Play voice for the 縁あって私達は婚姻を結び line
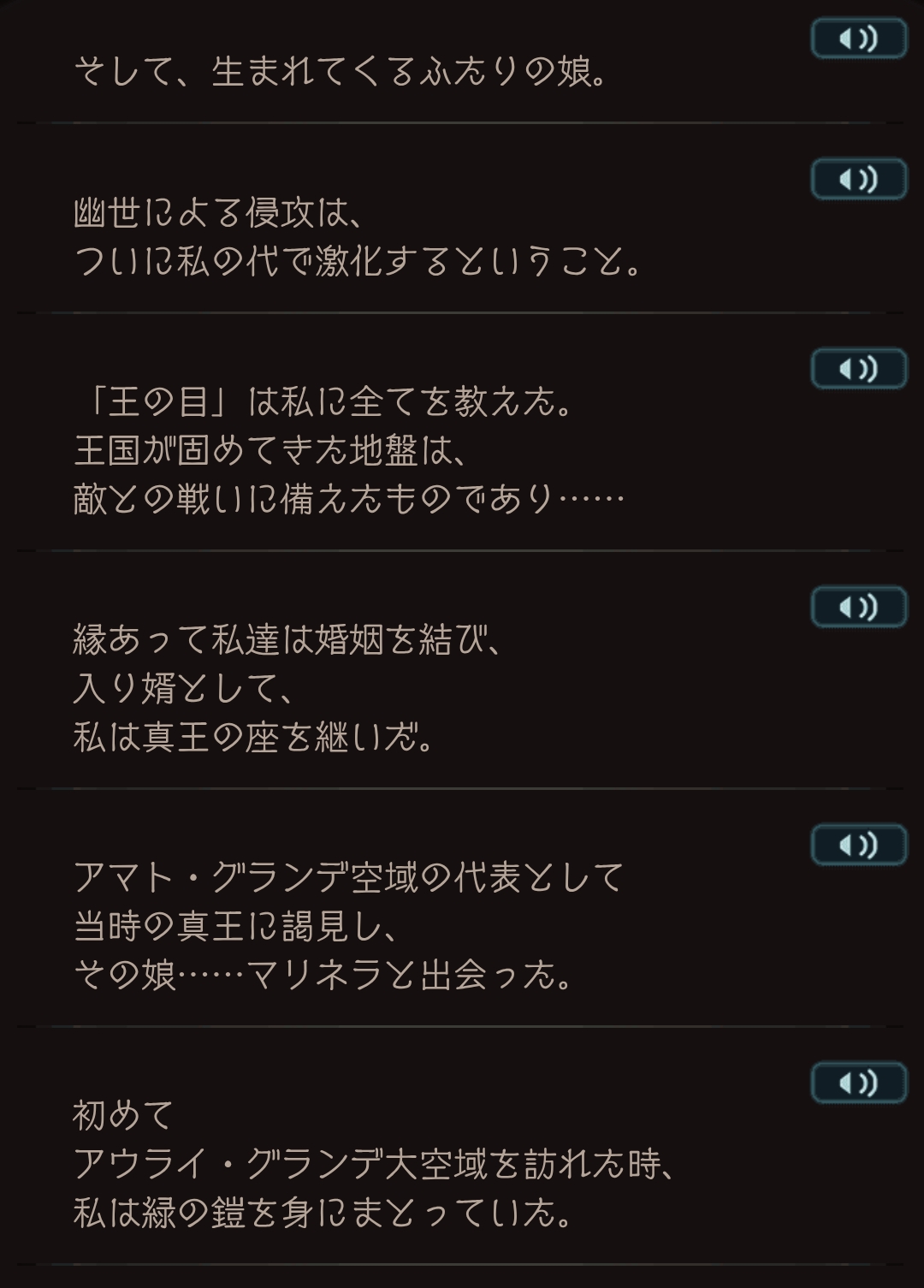This screenshot has width=924, height=1288. pos(858,608)
